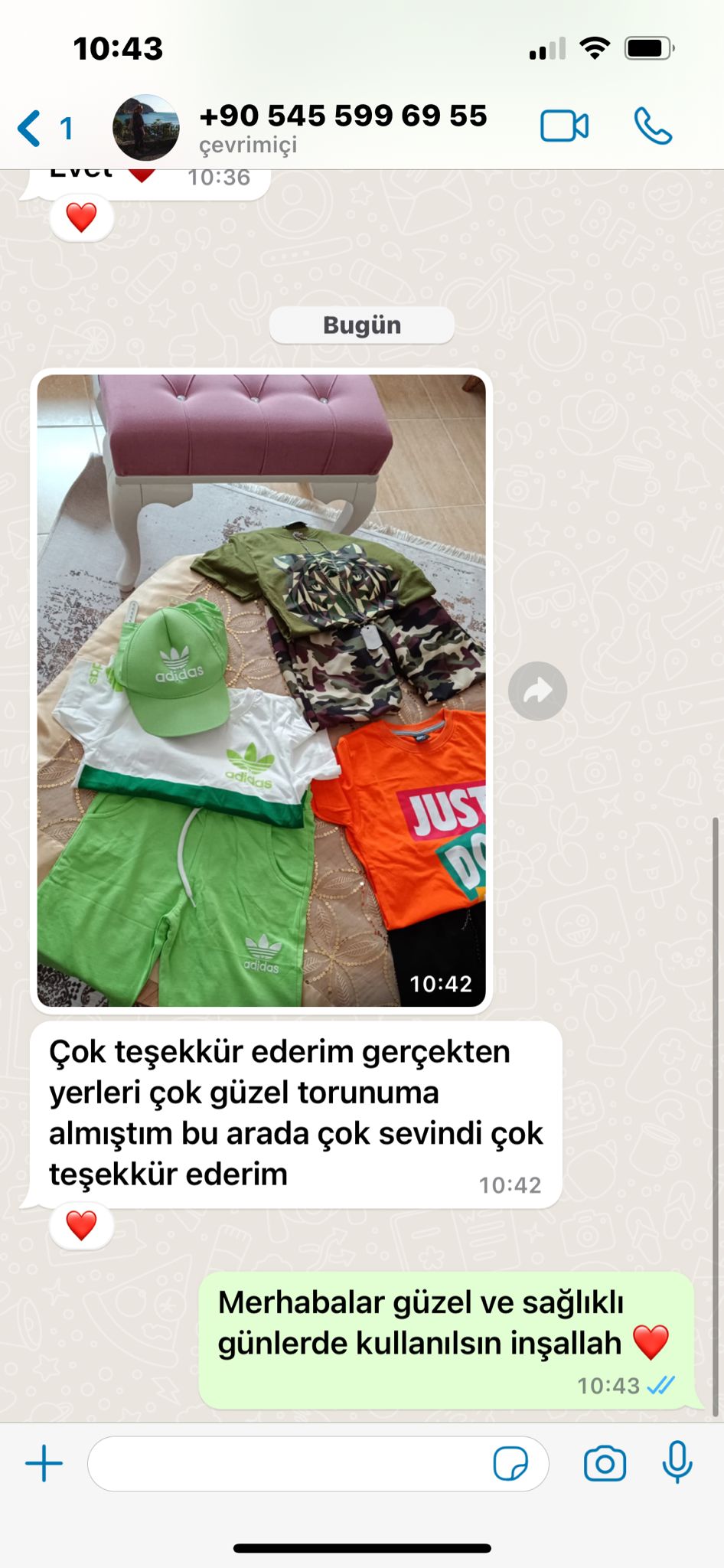Start a video call with this contact
The height and width of the screenshot is (1568, 724).
[564, 126]
